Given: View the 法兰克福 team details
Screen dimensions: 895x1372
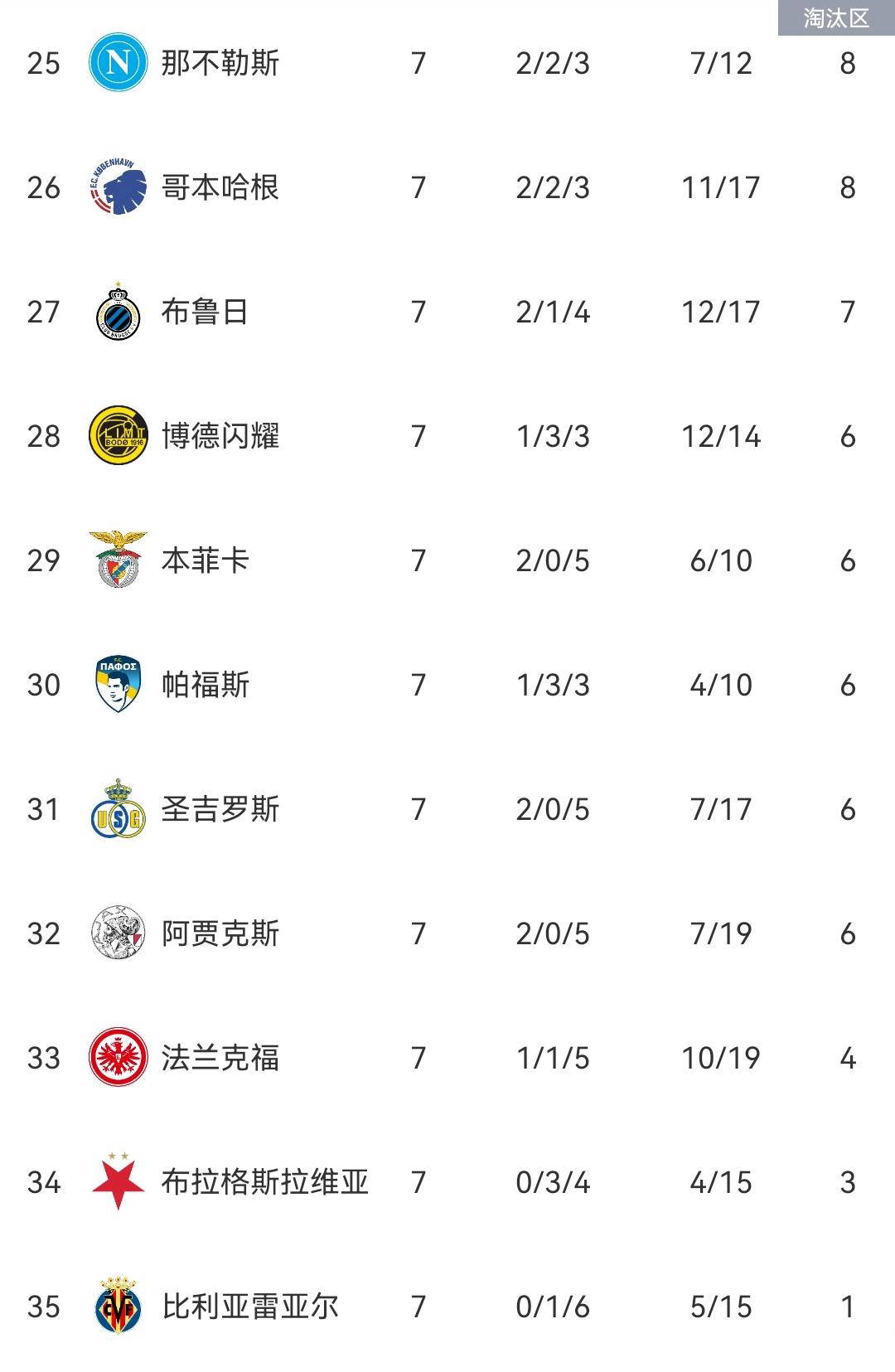Looking at the screenshot, I should [x=220, y=1058].
